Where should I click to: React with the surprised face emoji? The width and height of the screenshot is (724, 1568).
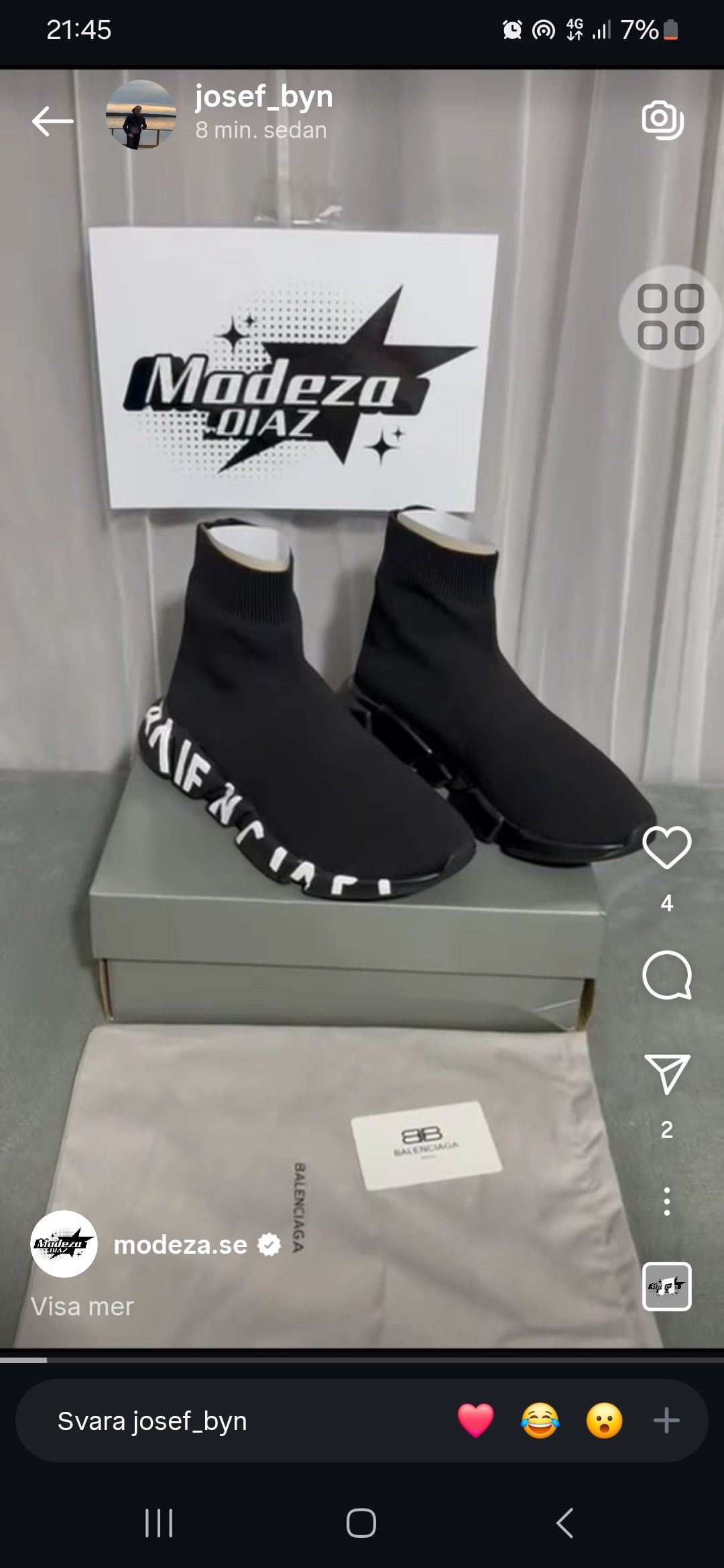pyautogui.click(x=604, y=1420)
